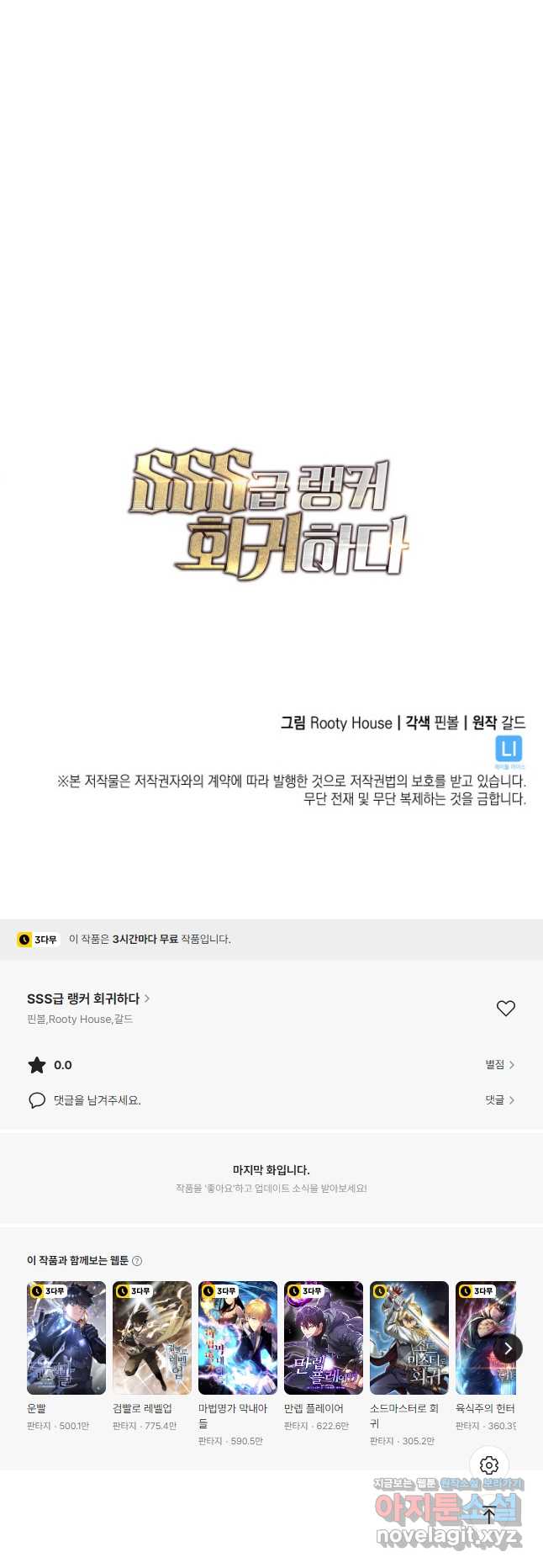The image size is (543, 1568).
Task: Open the 댓글 comments section
Action: point(499,1100)
